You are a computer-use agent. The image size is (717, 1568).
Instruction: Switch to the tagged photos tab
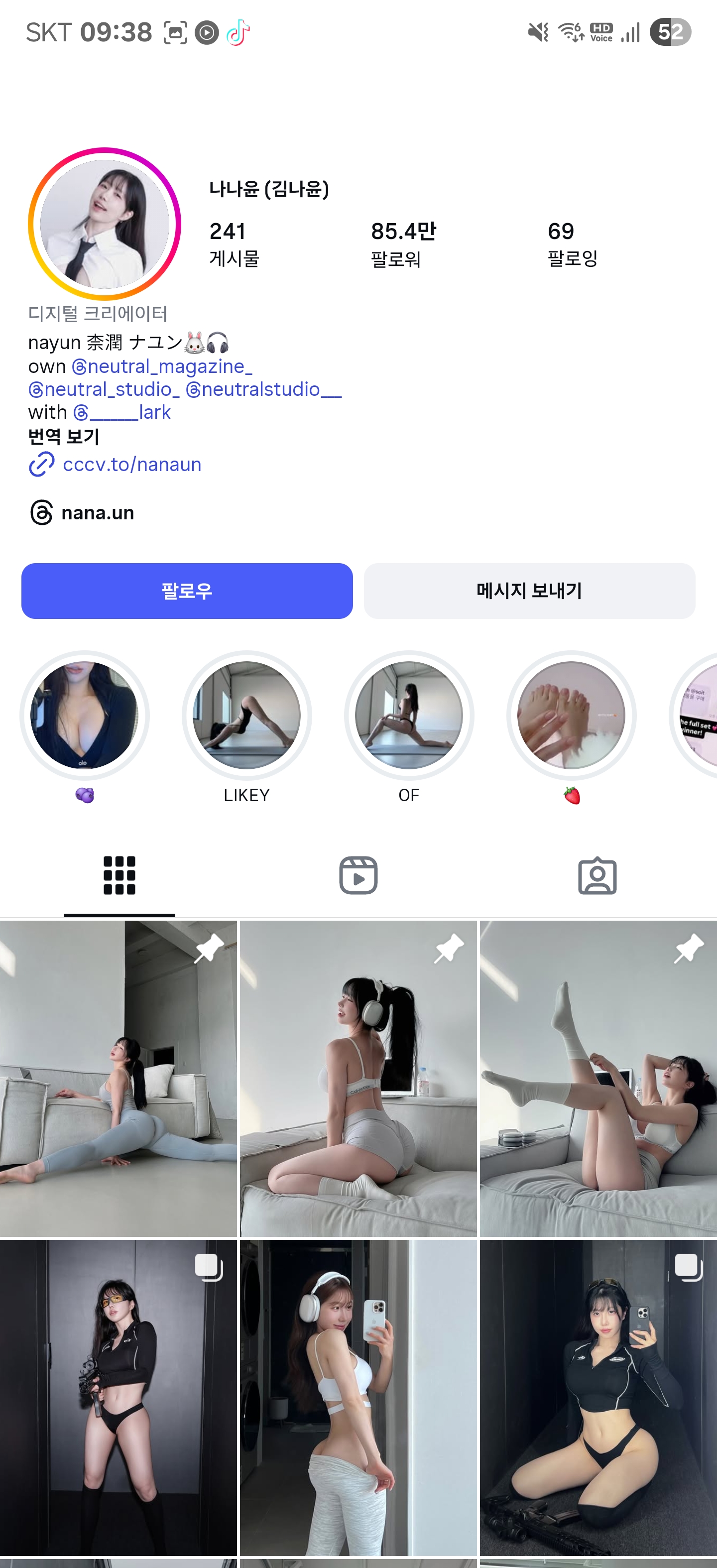coord(597,875)
